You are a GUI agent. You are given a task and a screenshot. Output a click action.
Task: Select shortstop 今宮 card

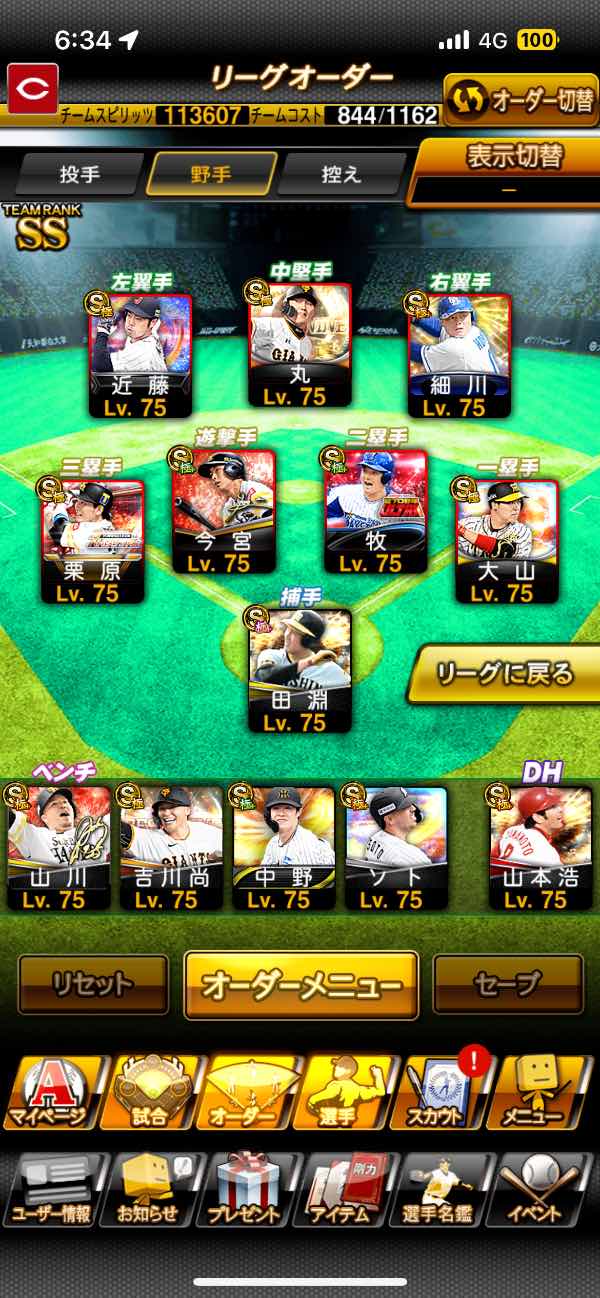pyautogui.click(x=224, y=512)
